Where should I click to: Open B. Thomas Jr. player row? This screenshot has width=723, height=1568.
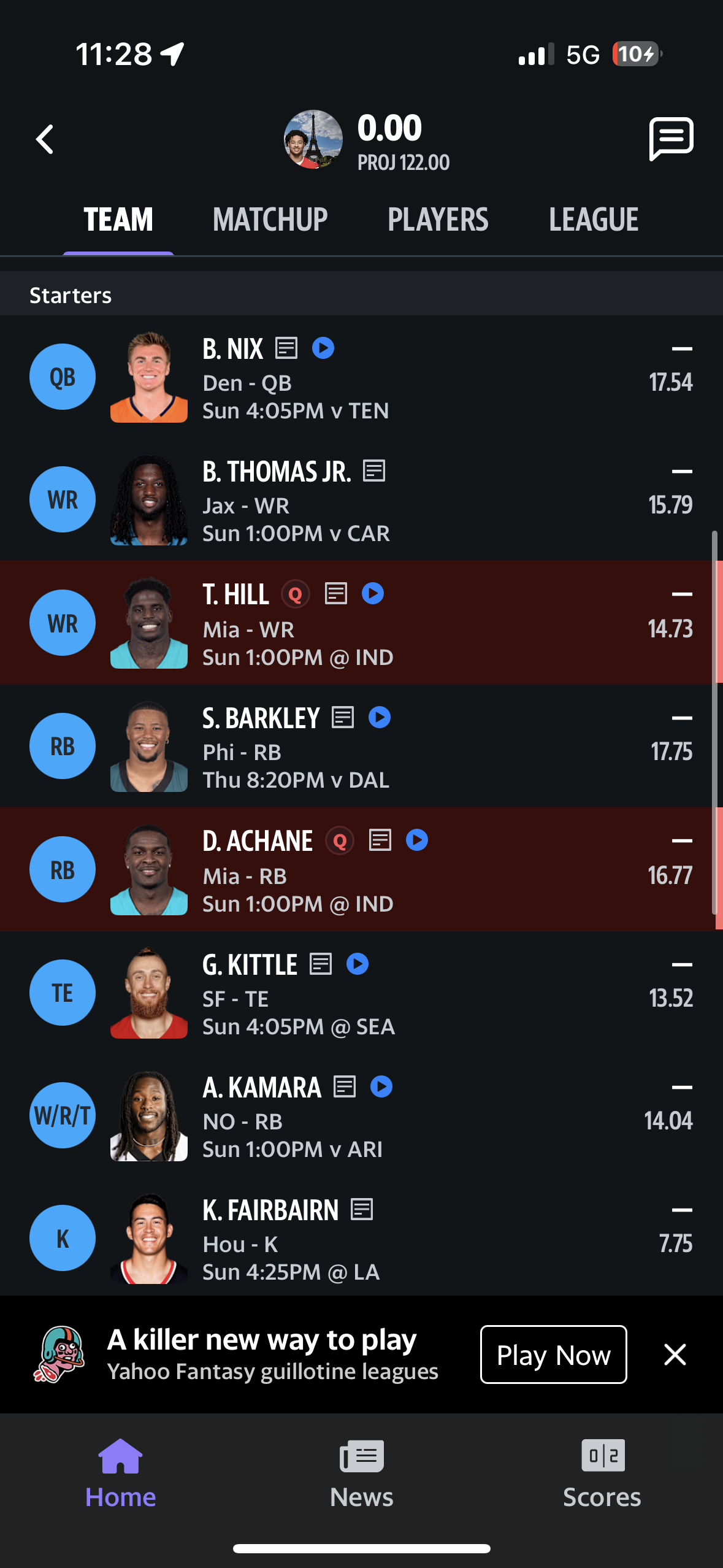(361, 499)
